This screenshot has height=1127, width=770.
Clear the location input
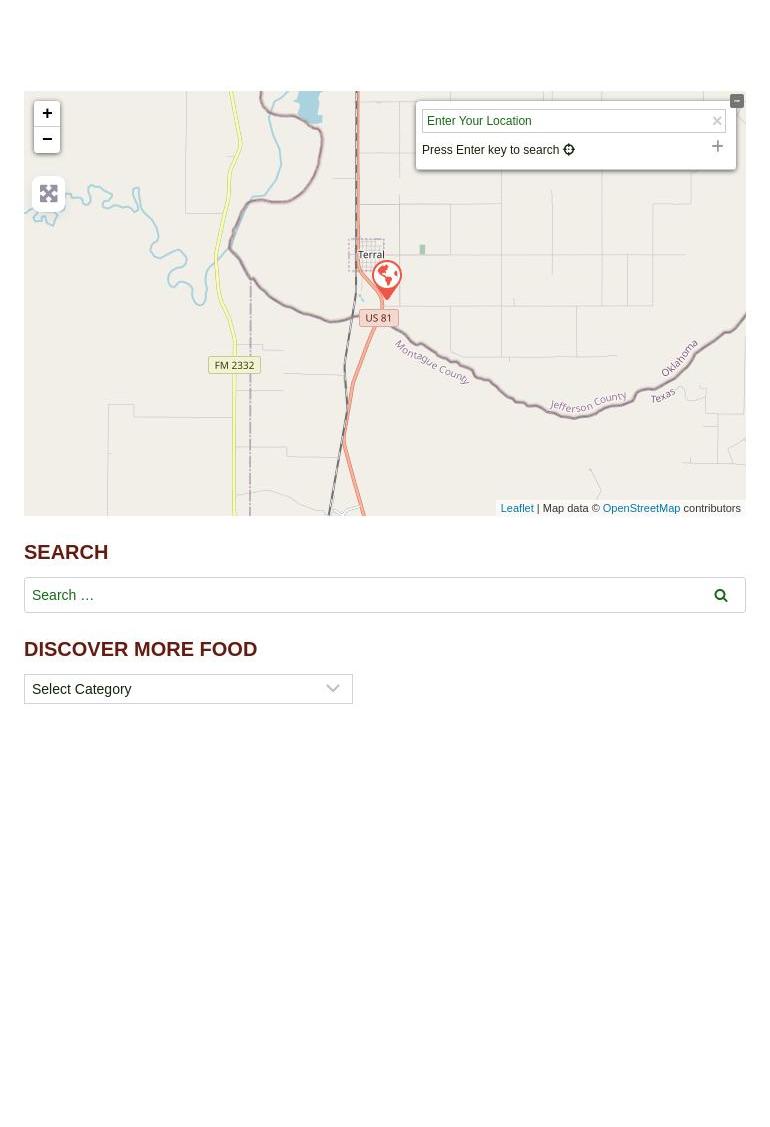pos(717,121)
